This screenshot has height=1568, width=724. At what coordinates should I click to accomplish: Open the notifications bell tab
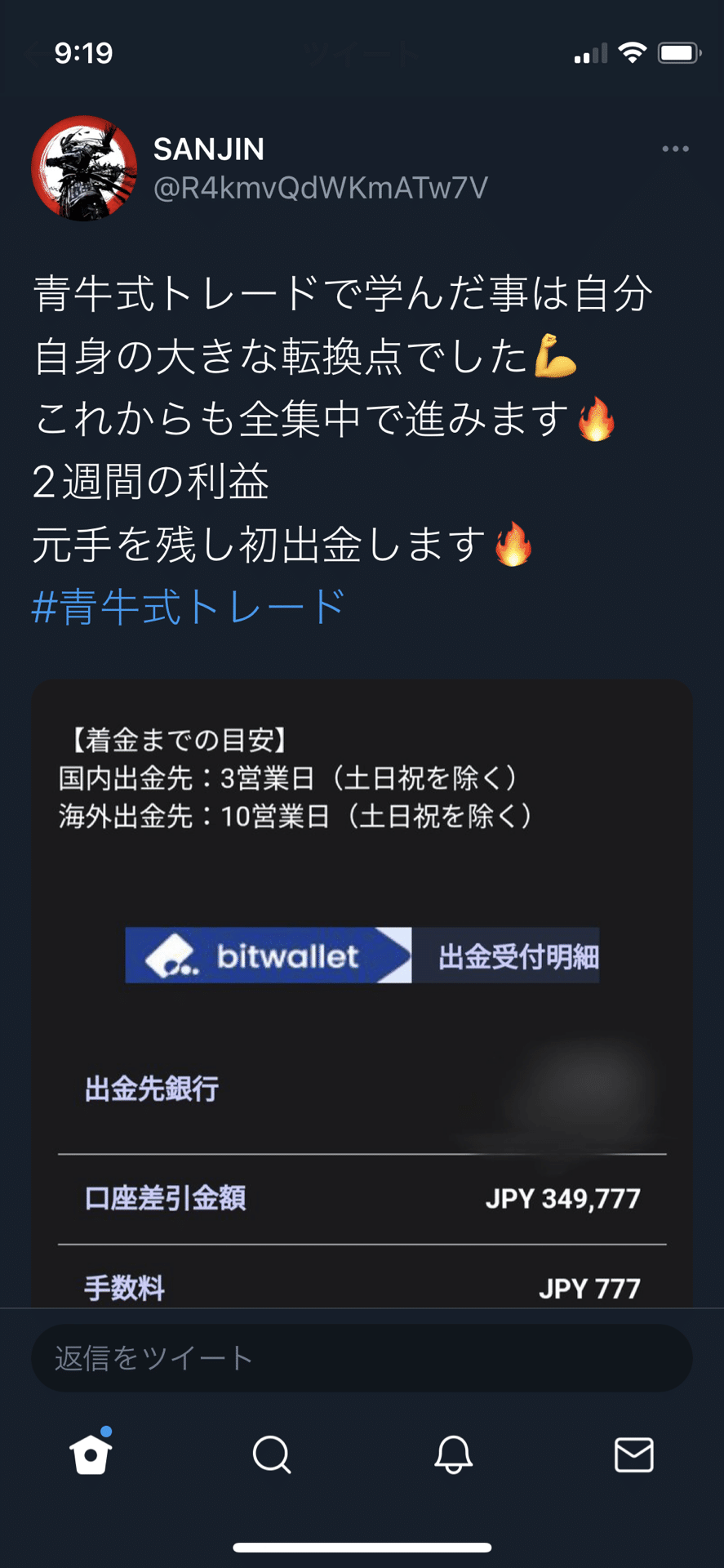[x=453, y=1454]
